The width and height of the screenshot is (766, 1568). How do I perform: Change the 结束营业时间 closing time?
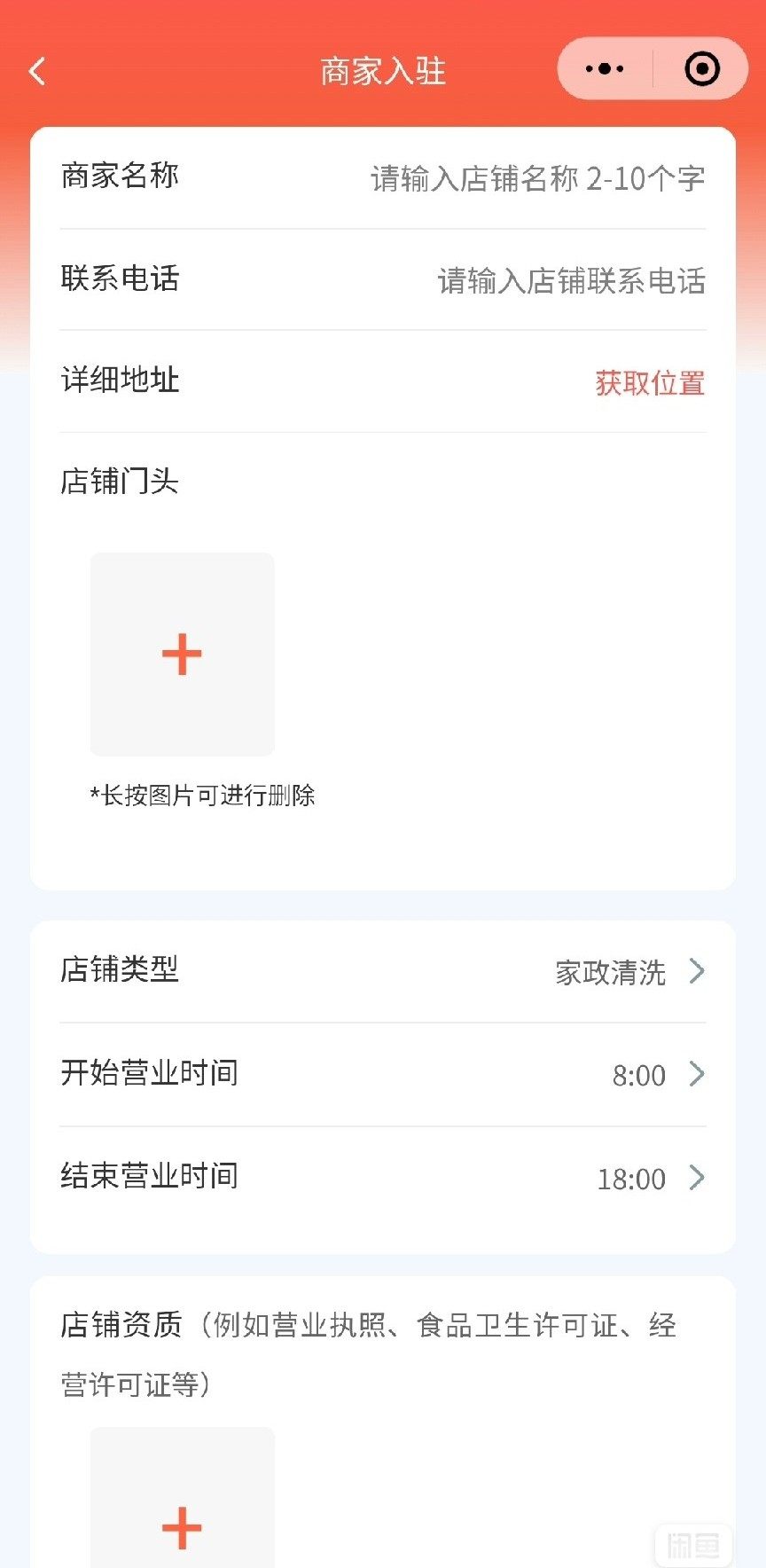point(649,1179)
